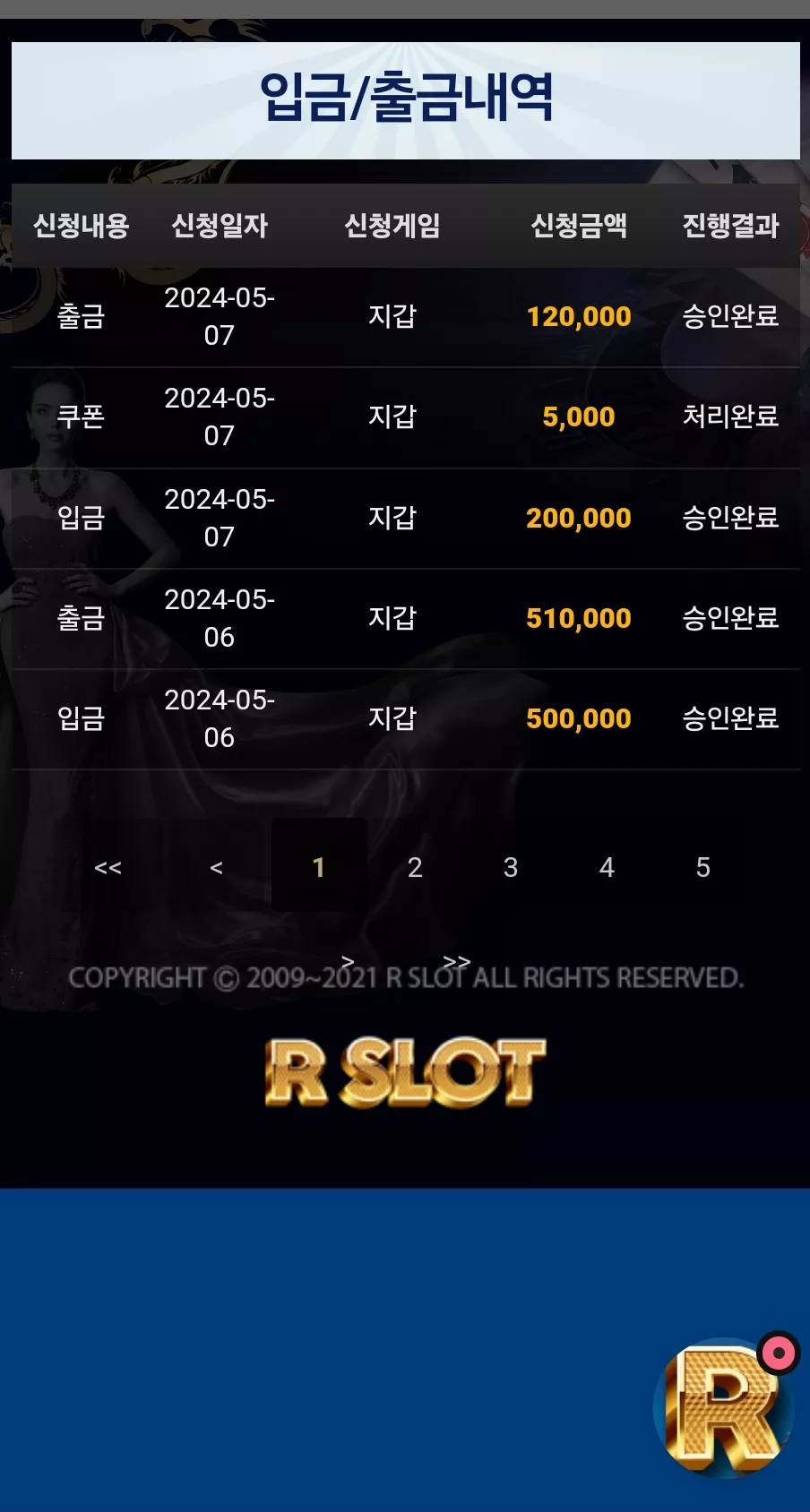Viewport: 810px width, 1512px height.
Task: Jump to the last page with >>
Action: point(456,961)
